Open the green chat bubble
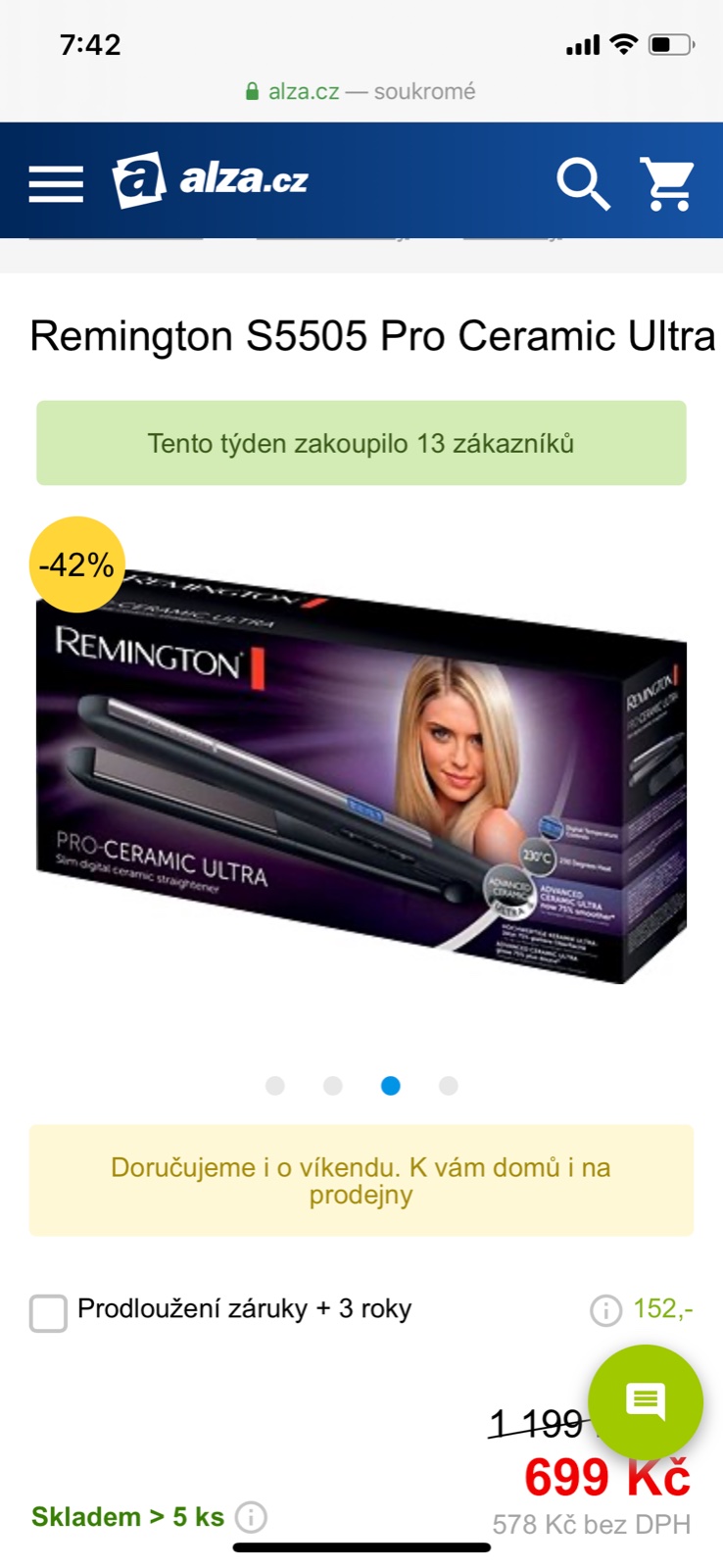 tap(646, 1401)
